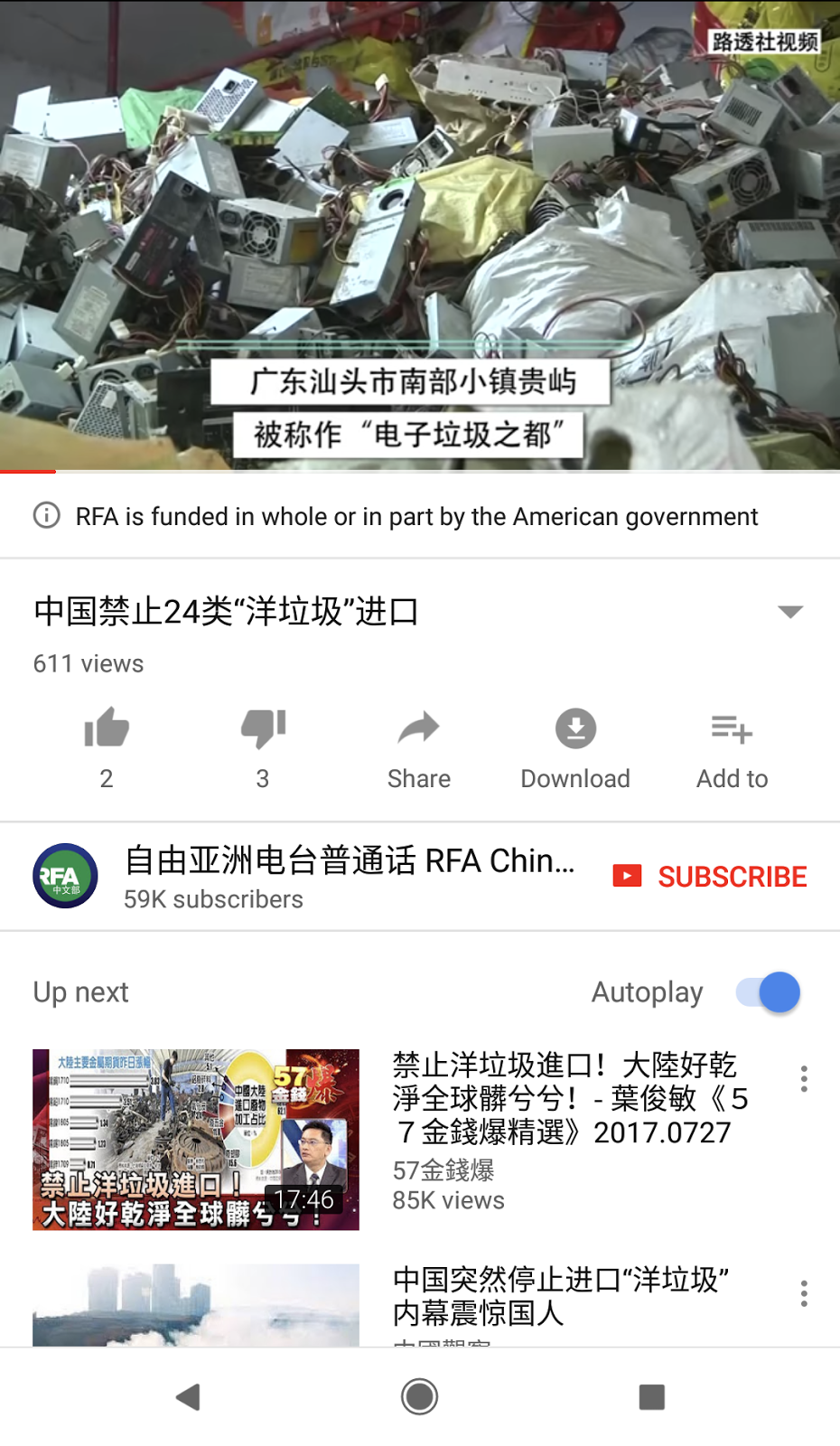
Task: Tap the video player to show controls
Action: pyautogui.click(x=420, y=235)
